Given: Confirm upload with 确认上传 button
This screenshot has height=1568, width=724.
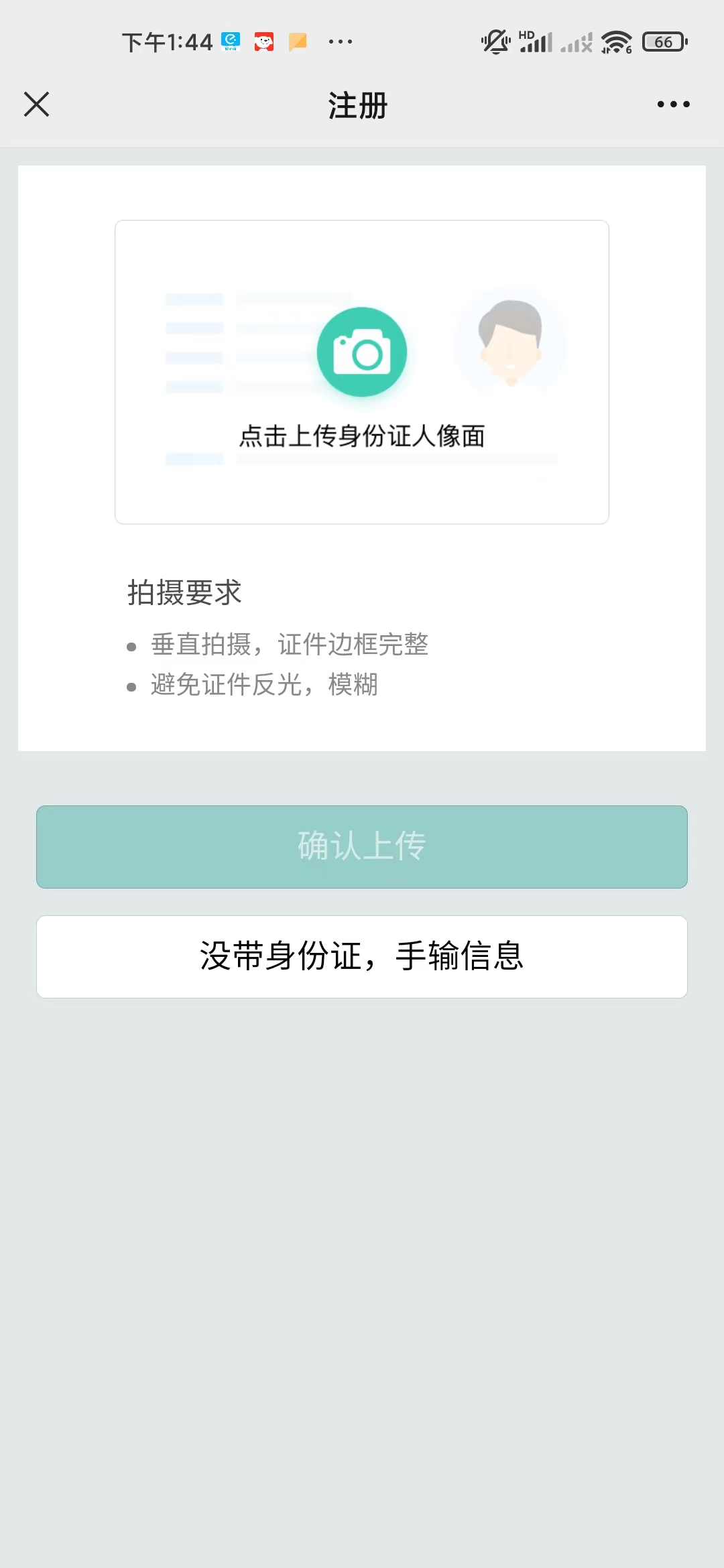Looking at the screenshot, I should tap(362, 846).
